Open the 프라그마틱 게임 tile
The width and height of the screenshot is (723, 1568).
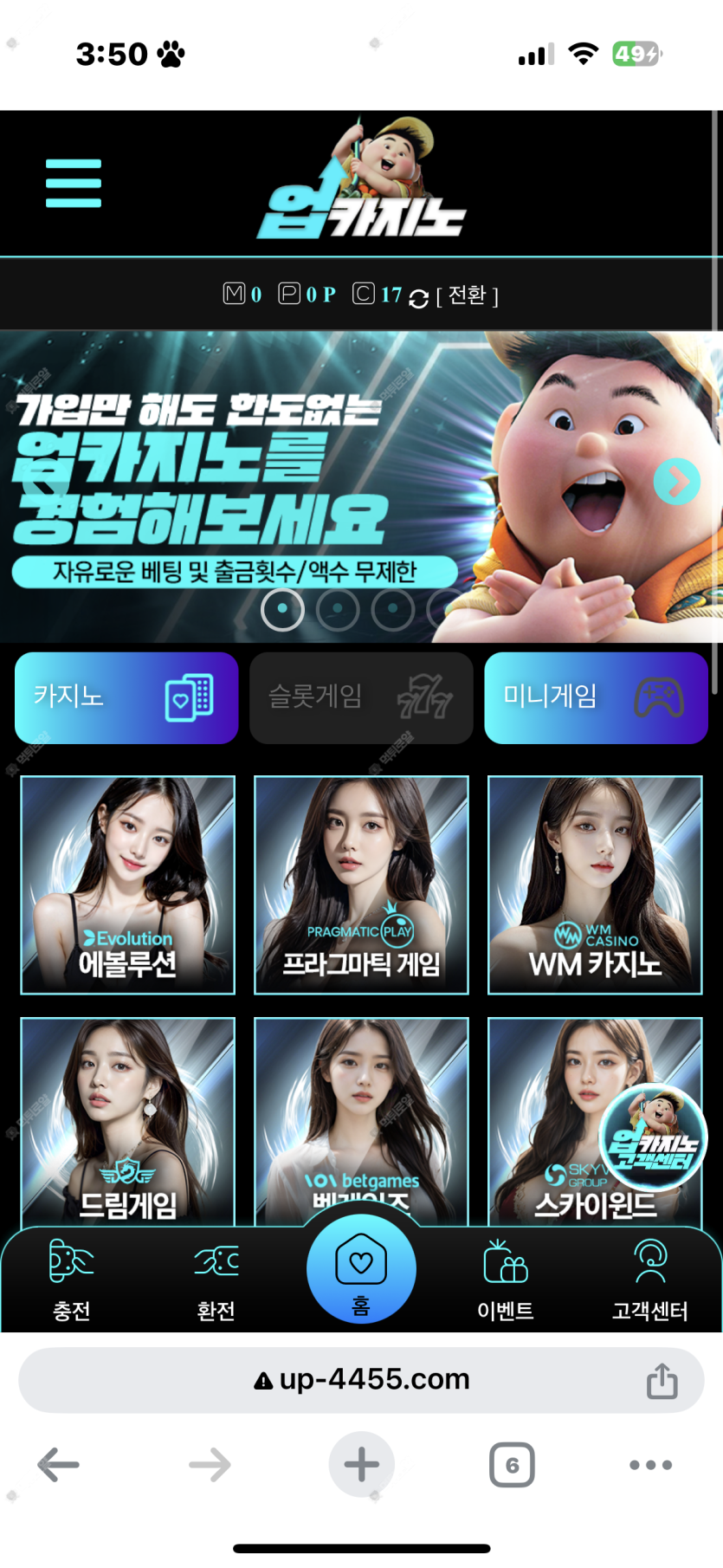[361, 884]
